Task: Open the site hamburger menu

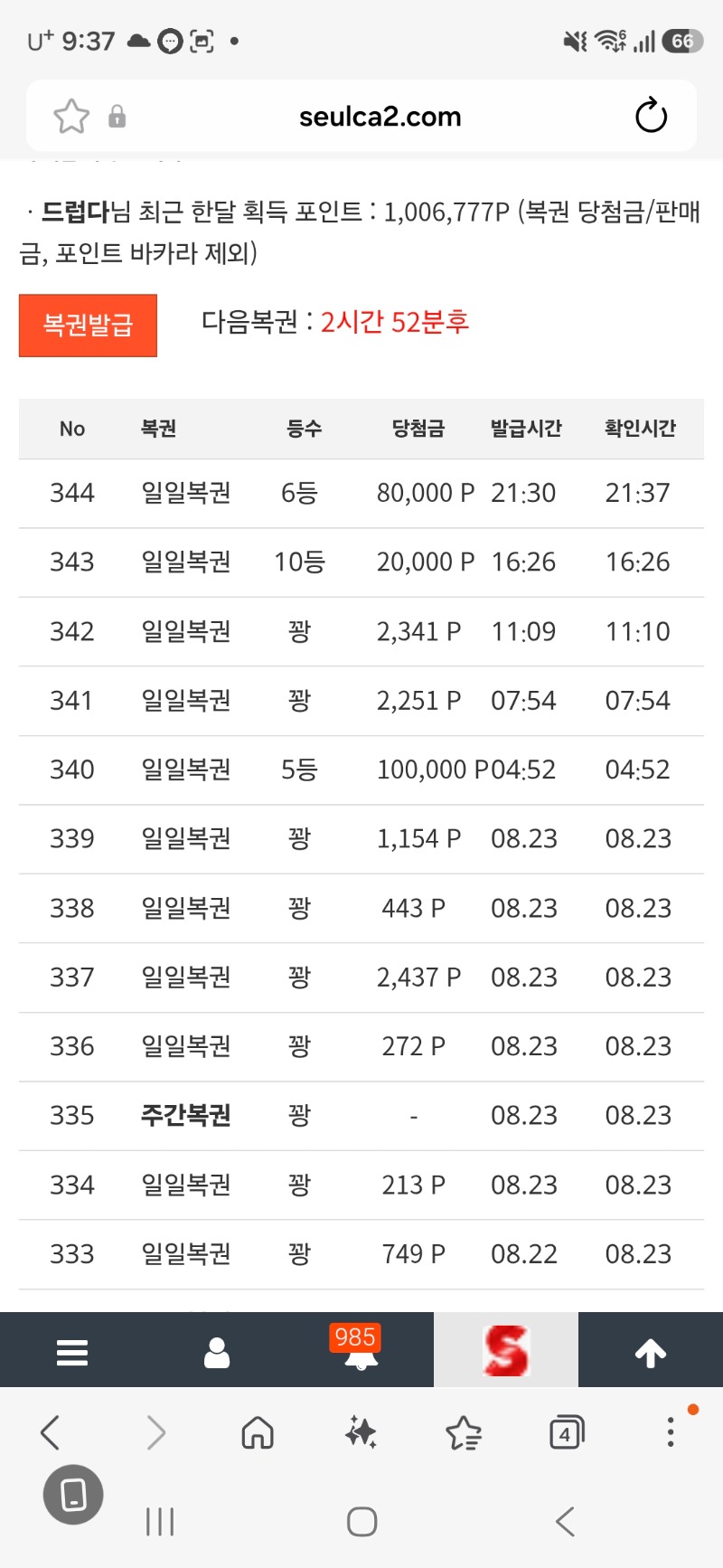Action: pyautogui.click(x=72, y=1352)
